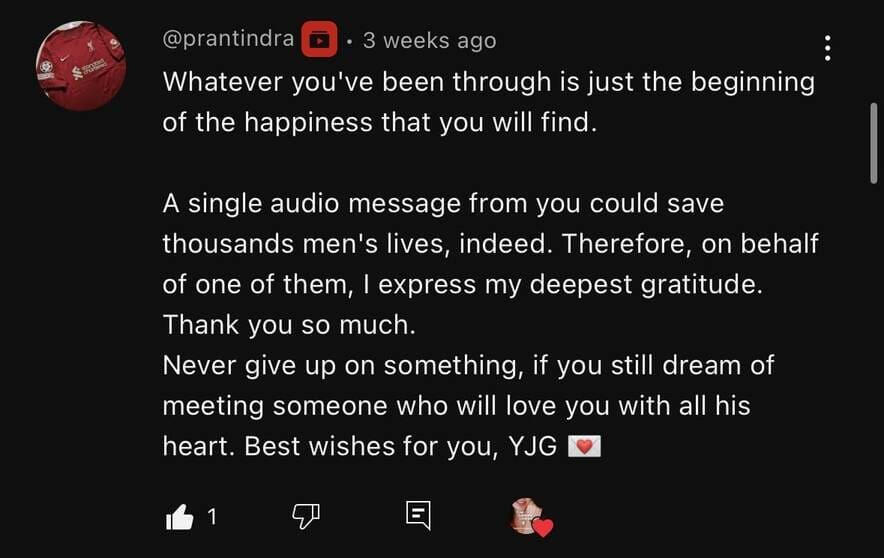Reply to prantindra's comment

[x=418, y=515]
